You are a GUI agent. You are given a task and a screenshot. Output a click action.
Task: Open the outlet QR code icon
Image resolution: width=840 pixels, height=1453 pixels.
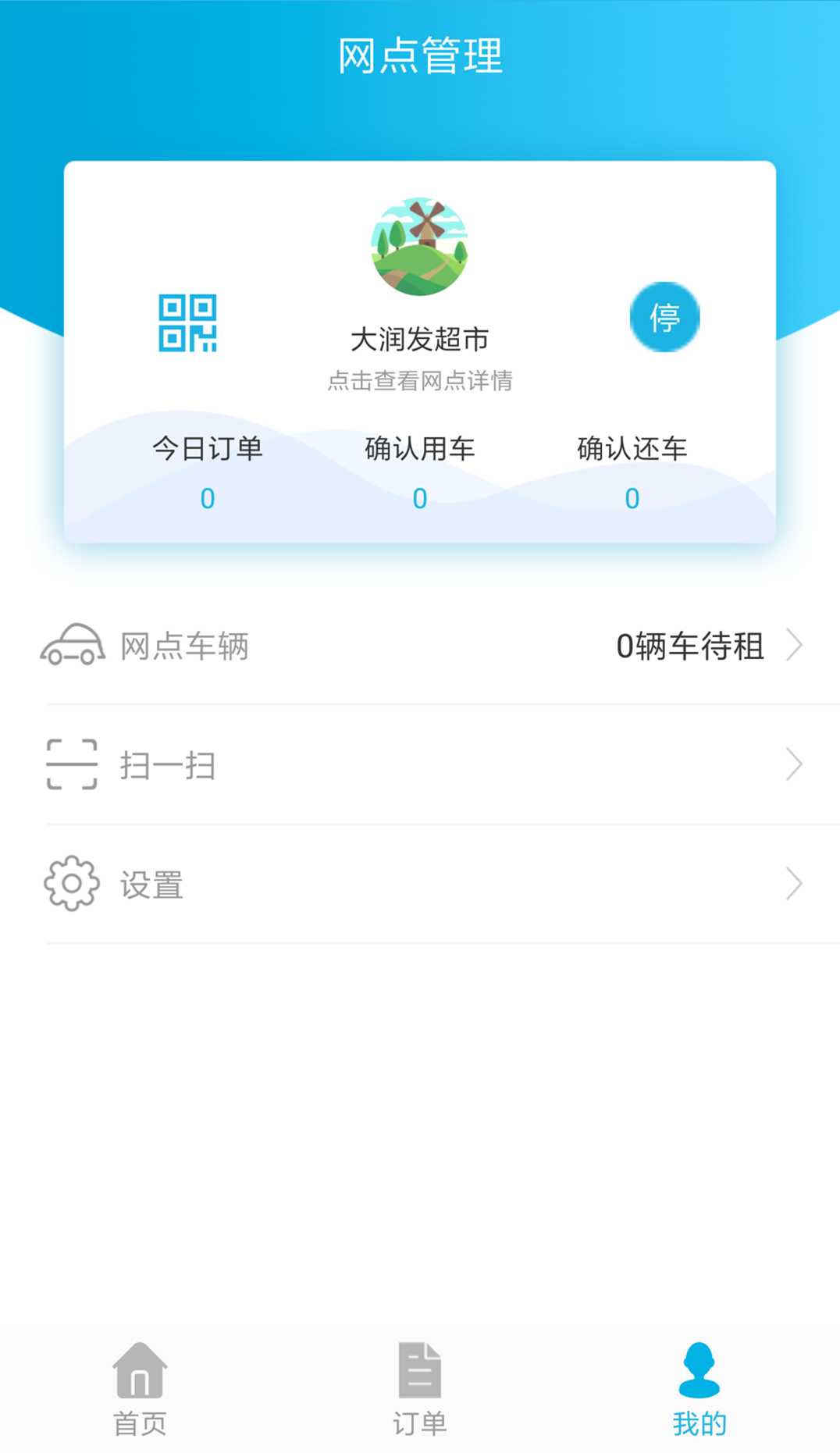[x=187, y=322]
